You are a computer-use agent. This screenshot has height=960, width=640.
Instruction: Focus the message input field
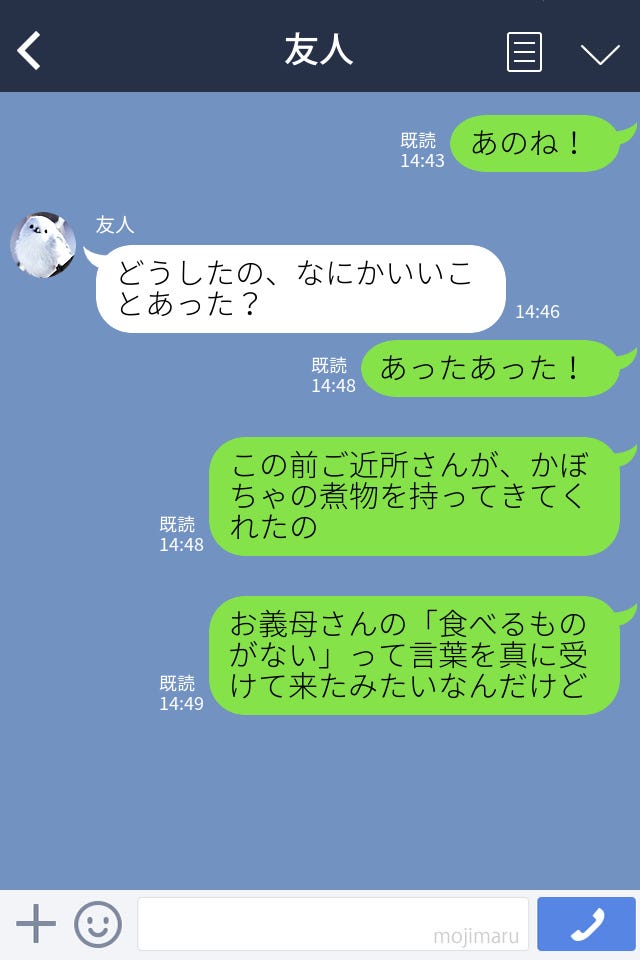click(x=332, y=924)
